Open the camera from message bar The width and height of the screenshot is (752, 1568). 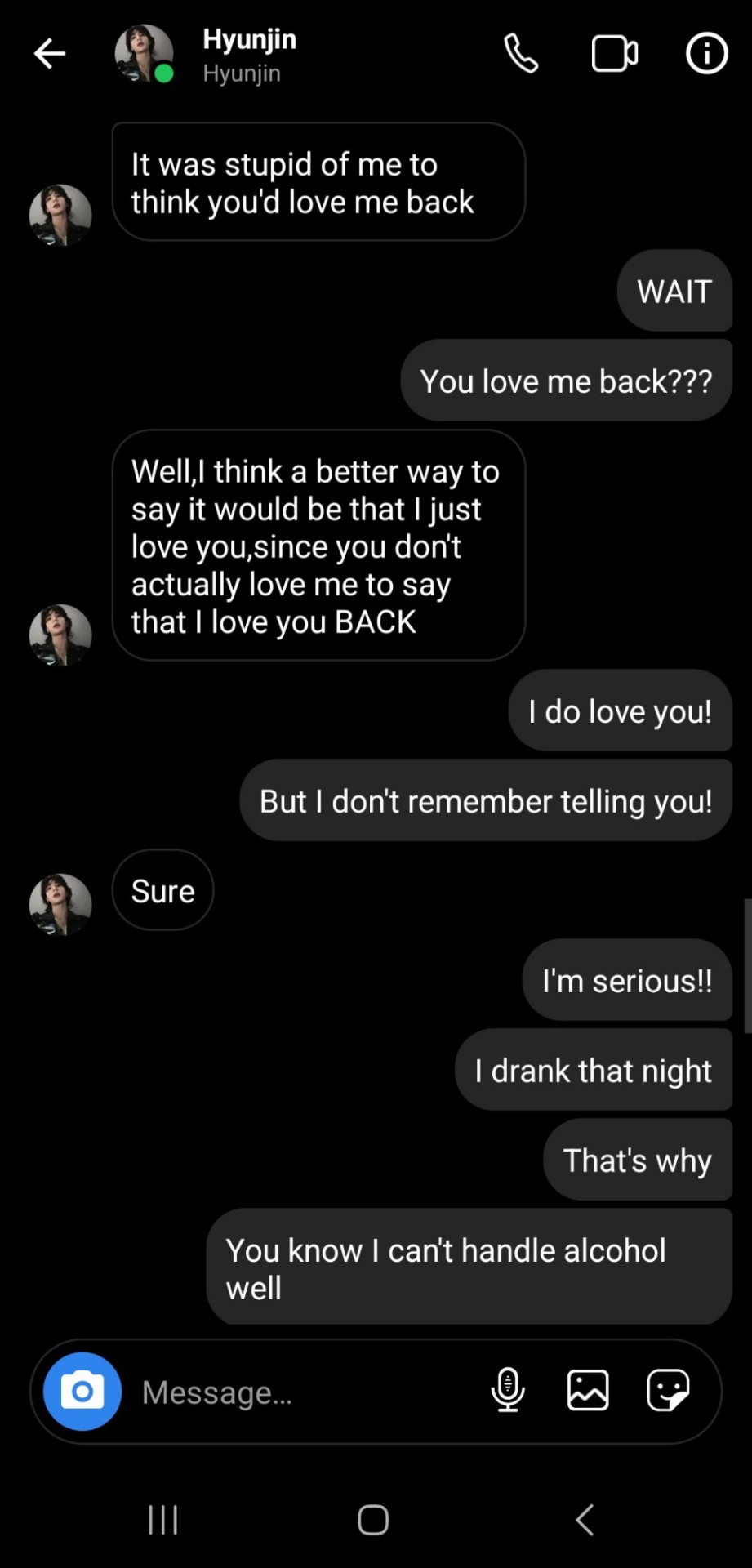[82, 1391]
